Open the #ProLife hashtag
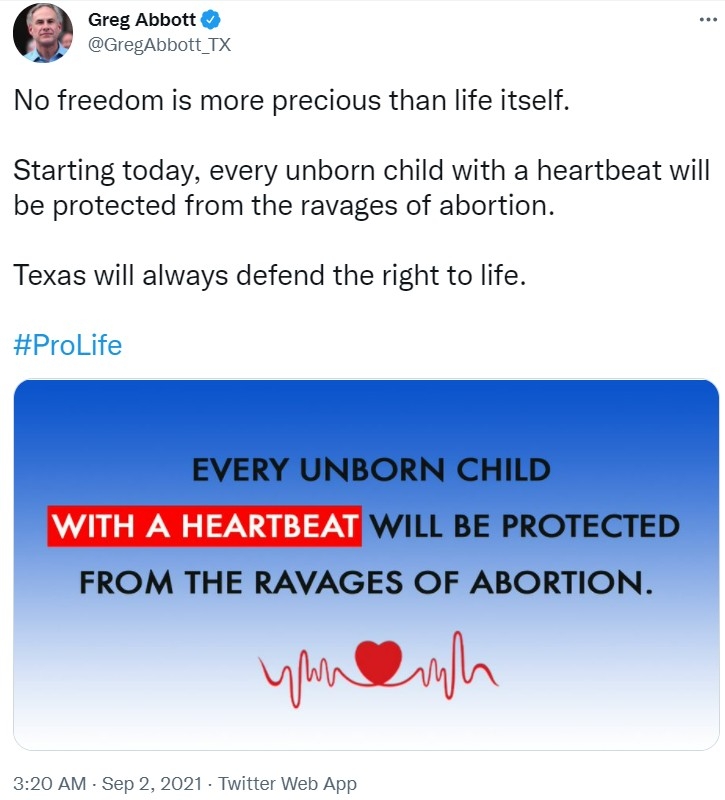This screenshot has height=800, width=725. pyautogui.click(x=68, y=345)
